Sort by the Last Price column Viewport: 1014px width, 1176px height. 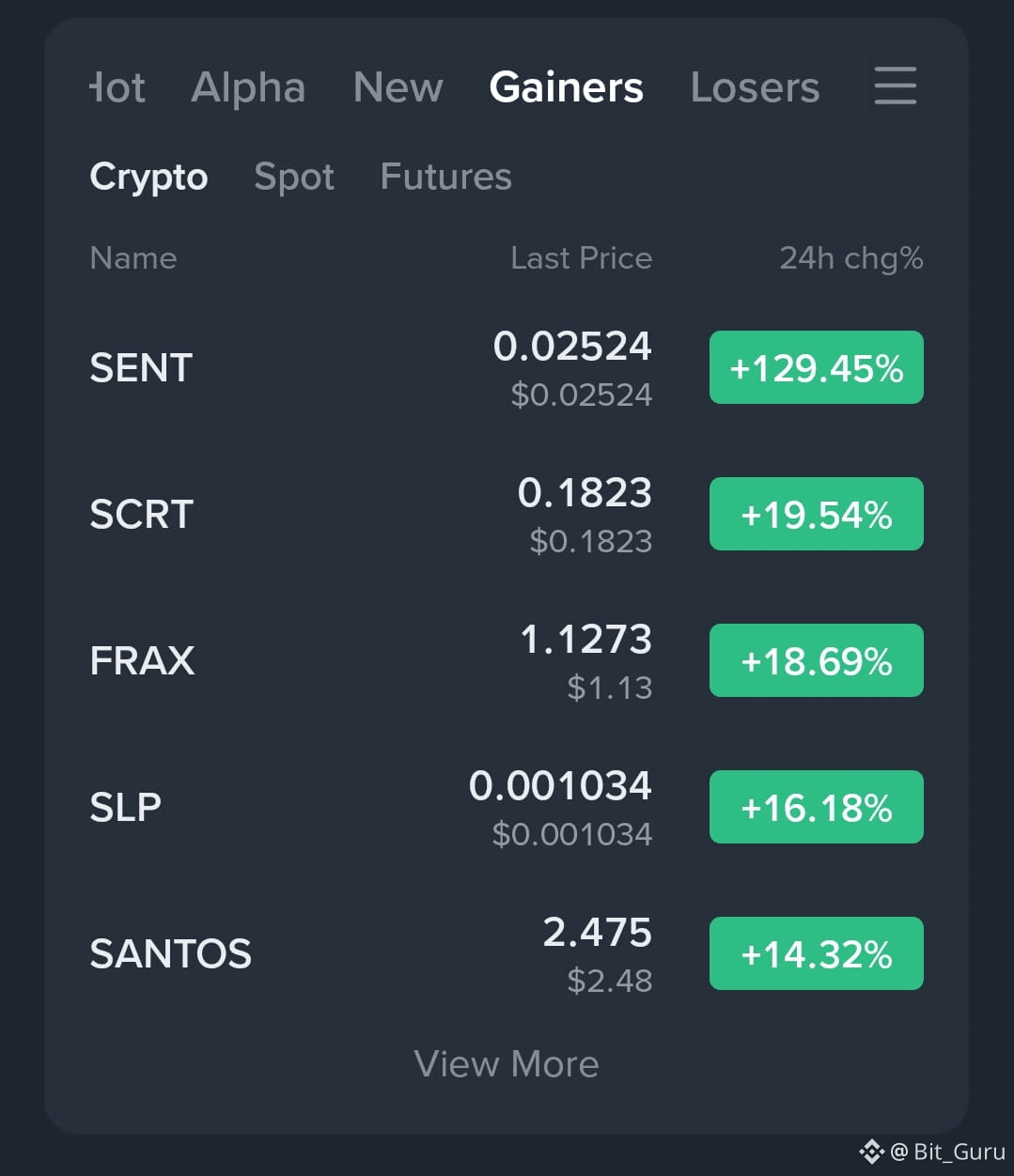(x=581, y=258)
